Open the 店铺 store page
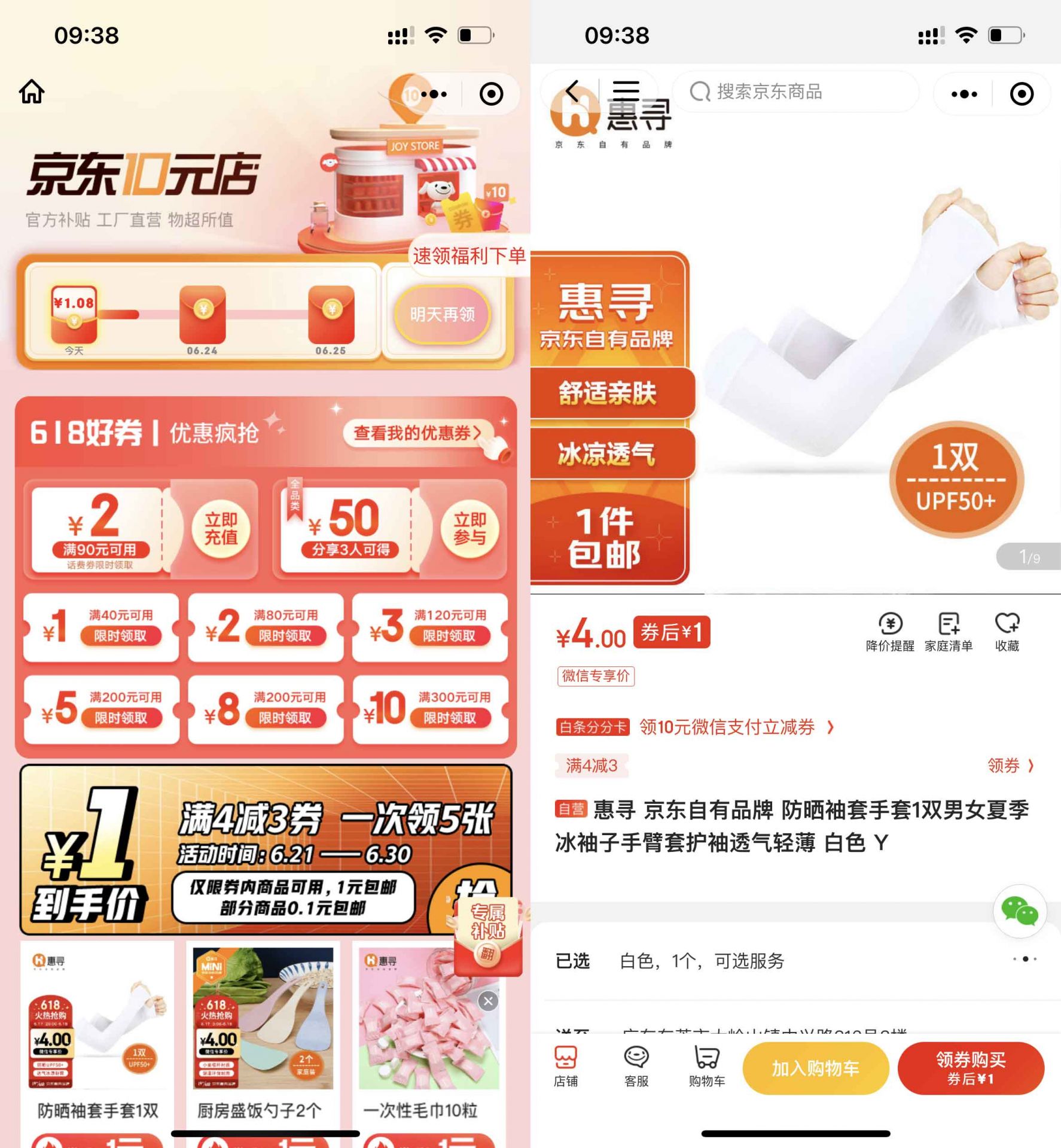The width and height of the screenshot is (1061, 1148). click(x=566, y=1066)
